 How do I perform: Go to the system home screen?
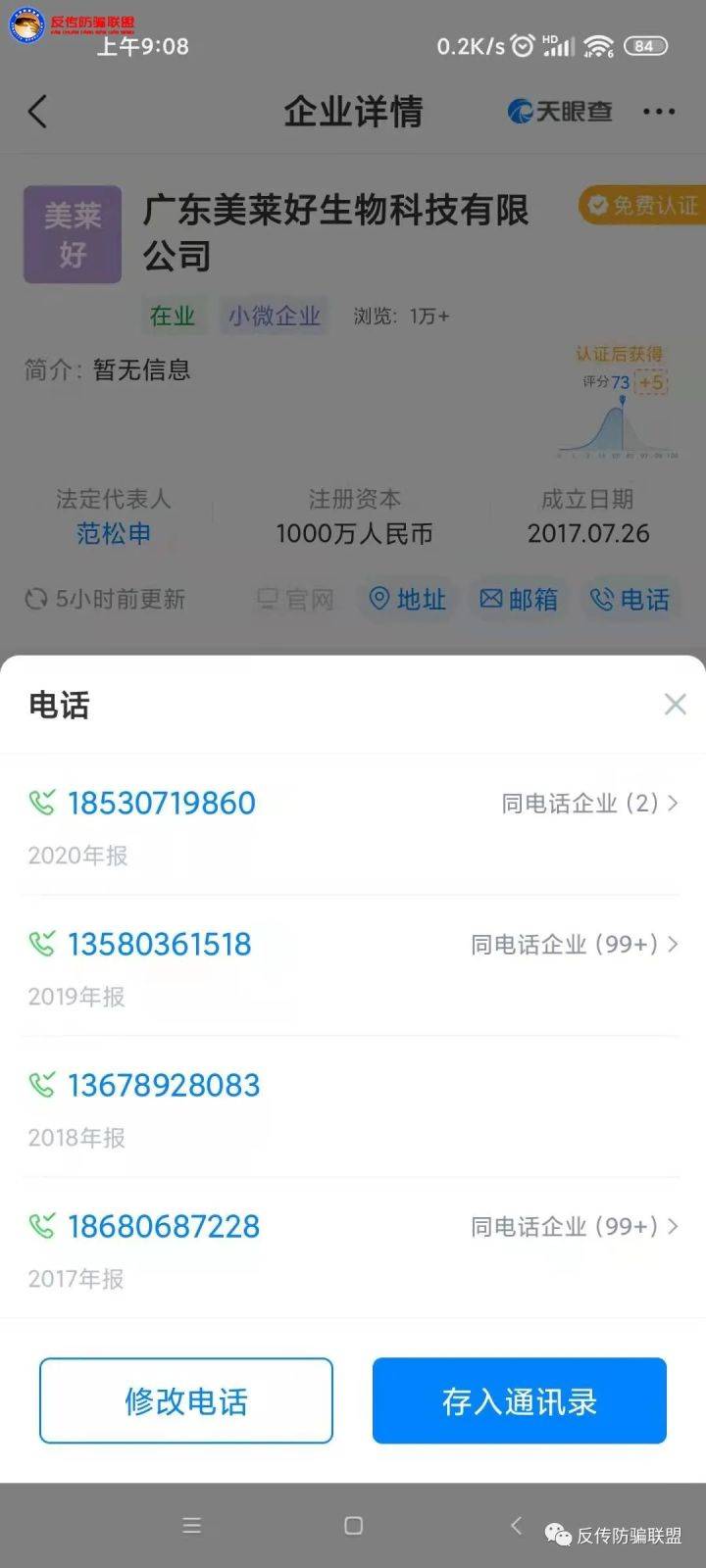(x=354, y=1525)
